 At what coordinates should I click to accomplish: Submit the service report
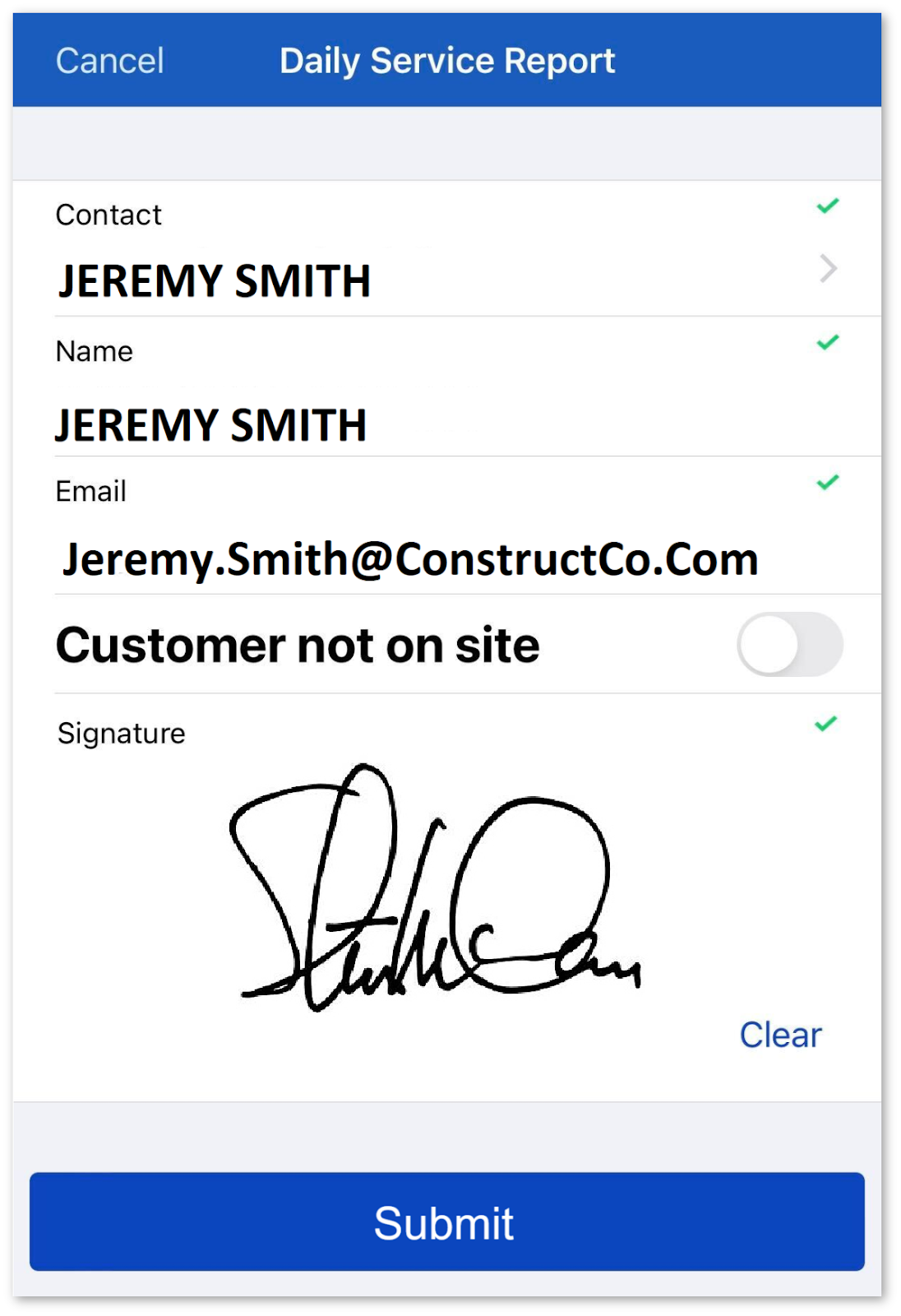[446, 1221]
